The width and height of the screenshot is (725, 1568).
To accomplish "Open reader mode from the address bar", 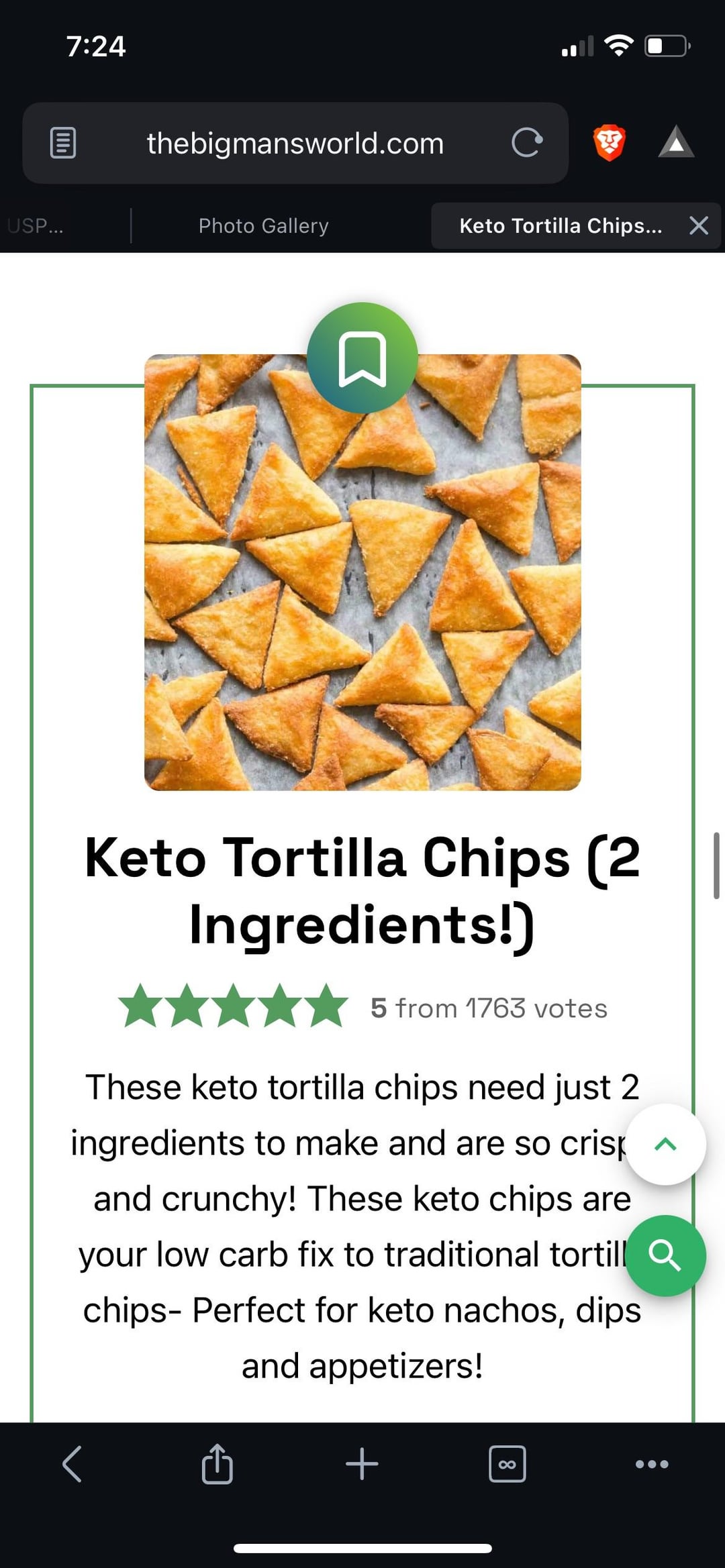I will tap(63, 143).
